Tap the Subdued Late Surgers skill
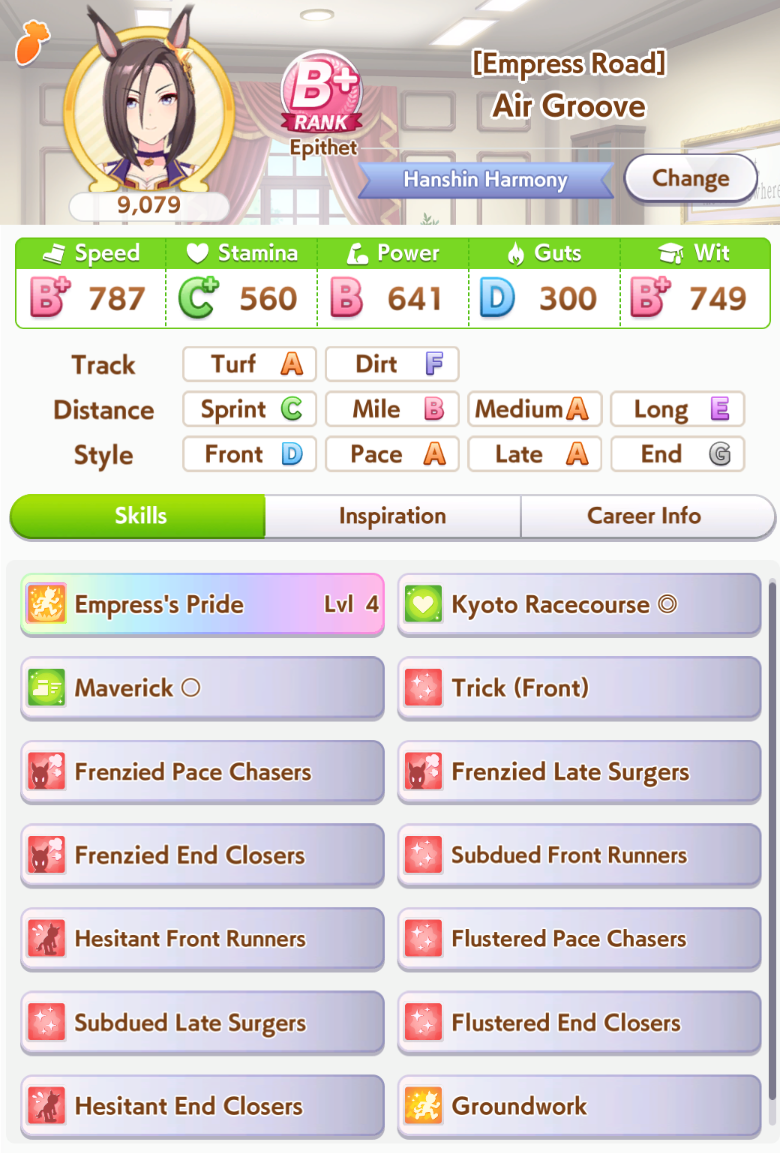Image resolution: width=780 pixels, height=1153 pixels. [202, 1023]
